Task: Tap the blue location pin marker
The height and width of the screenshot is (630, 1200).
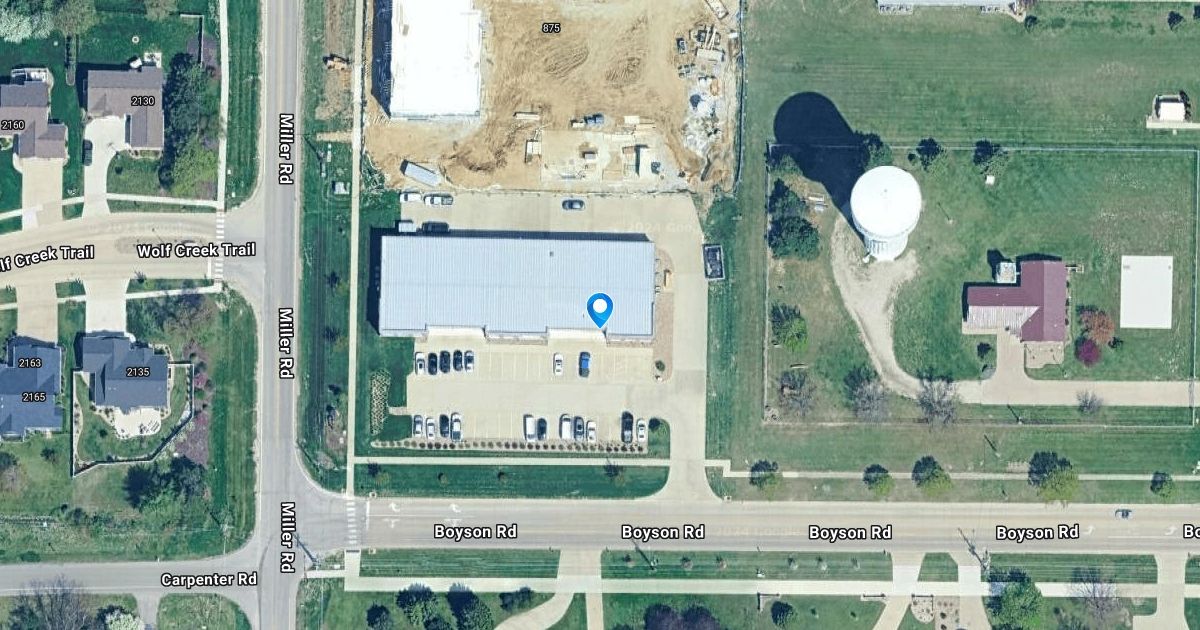Action: (599, 308)
